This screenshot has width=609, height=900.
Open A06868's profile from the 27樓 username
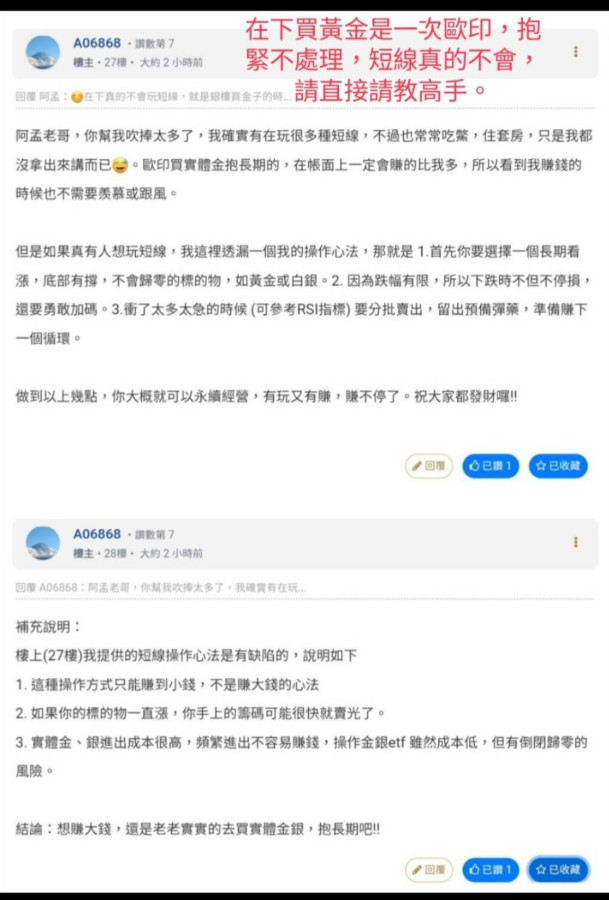click(x=97, y=43)
